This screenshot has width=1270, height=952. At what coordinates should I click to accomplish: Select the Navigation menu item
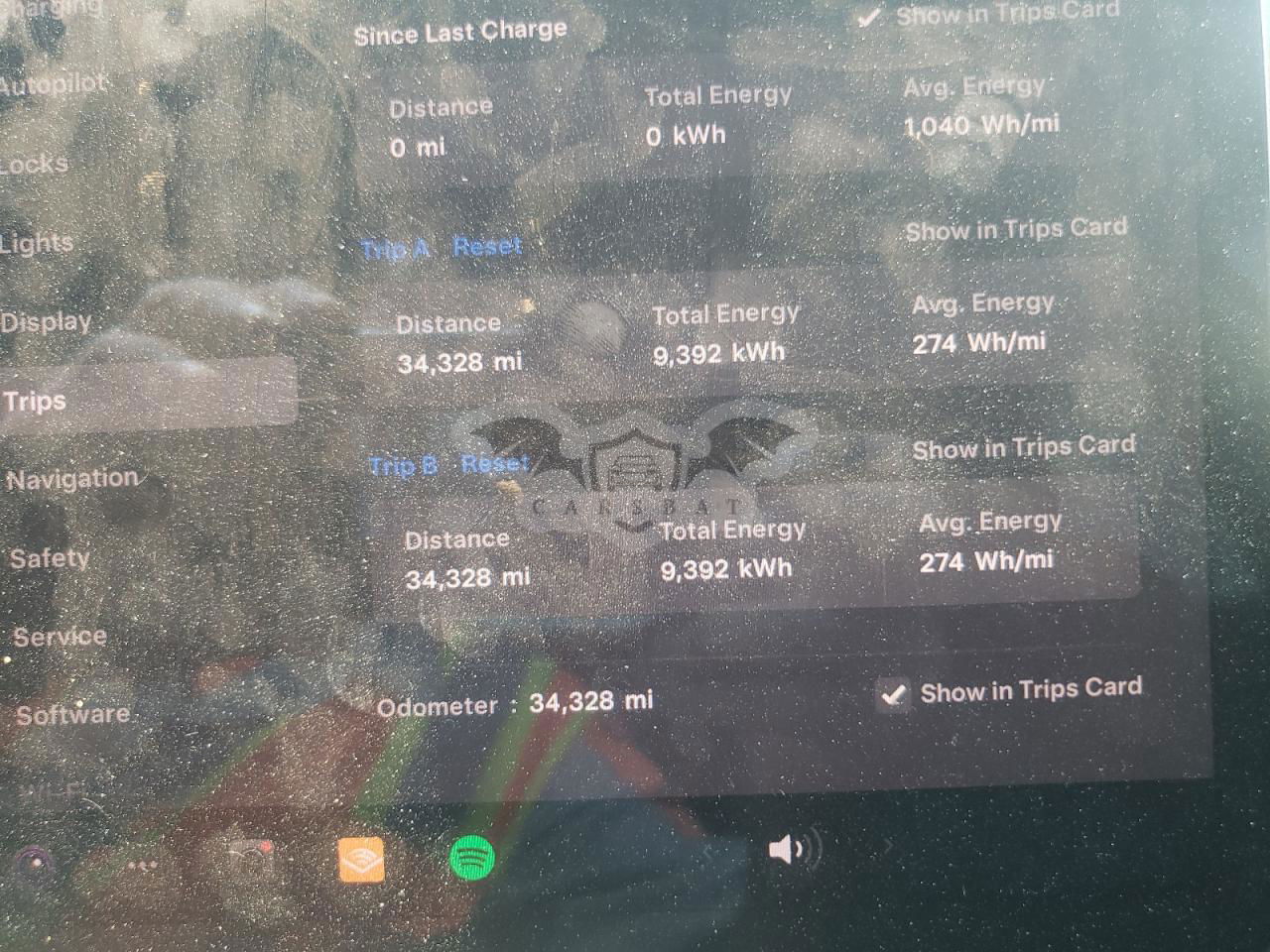tap(71, 479)
